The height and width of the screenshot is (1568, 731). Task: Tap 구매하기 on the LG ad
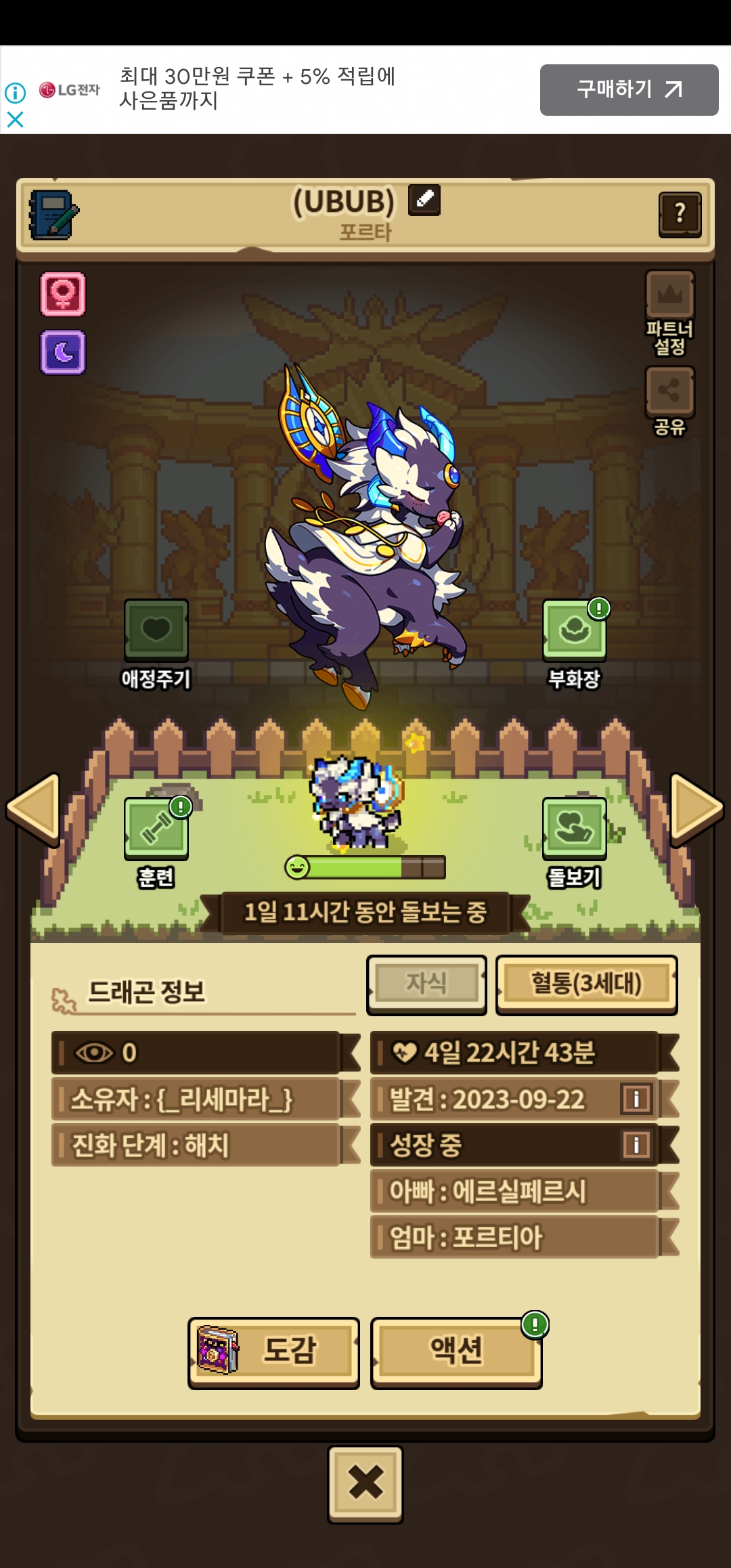point(629,89)
